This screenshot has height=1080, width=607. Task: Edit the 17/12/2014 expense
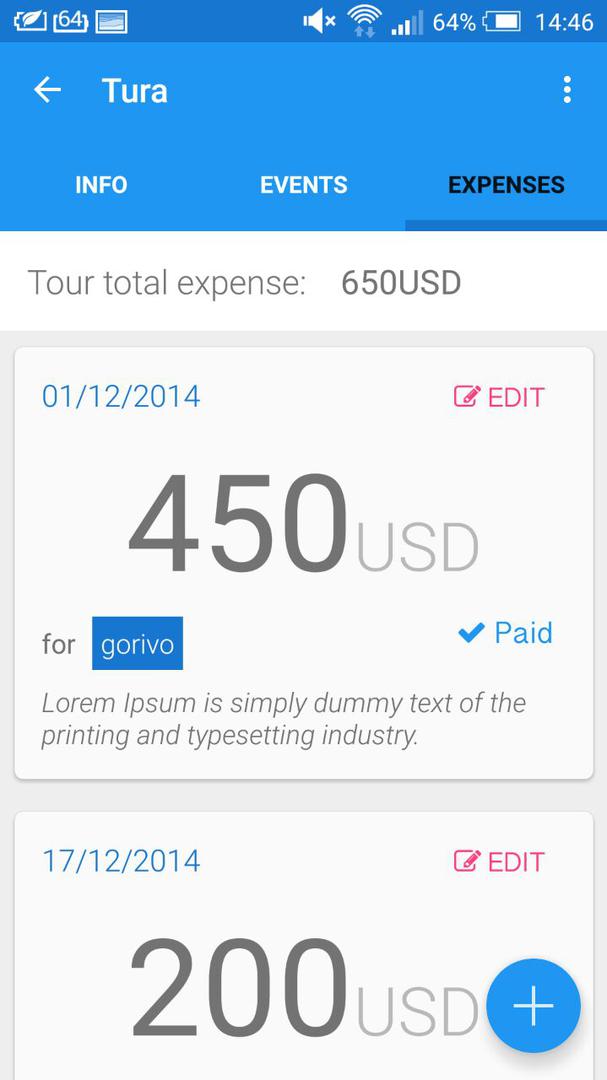pyautogui.click(x=499, y=861)
